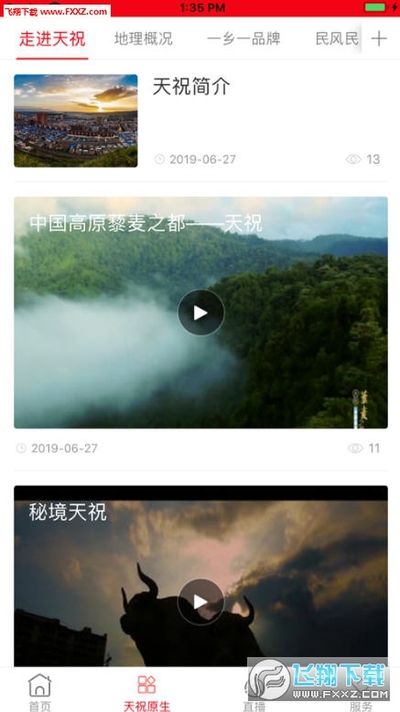Play the 中国高原藜麦之都 video
Screen dimensions: 400x712
click(x=201, y=312)
